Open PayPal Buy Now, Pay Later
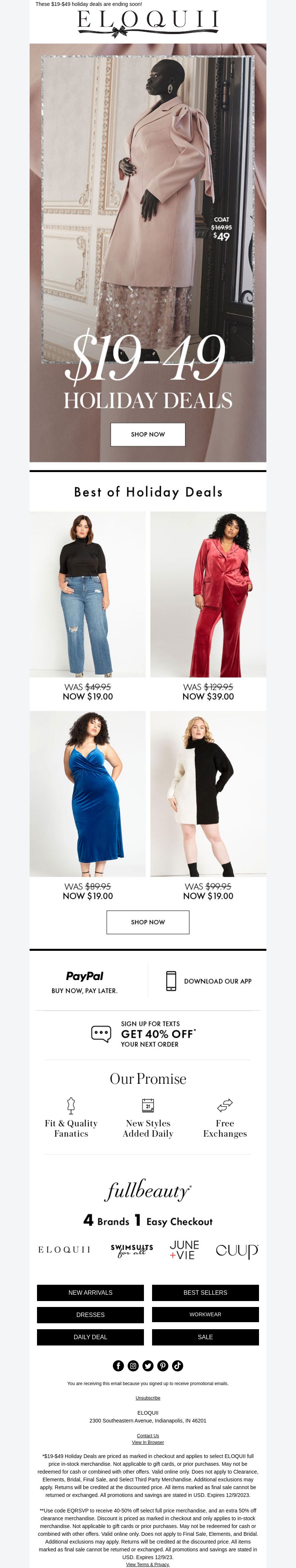The width and height of the screenshot is (296, 1568). [84, 981]
